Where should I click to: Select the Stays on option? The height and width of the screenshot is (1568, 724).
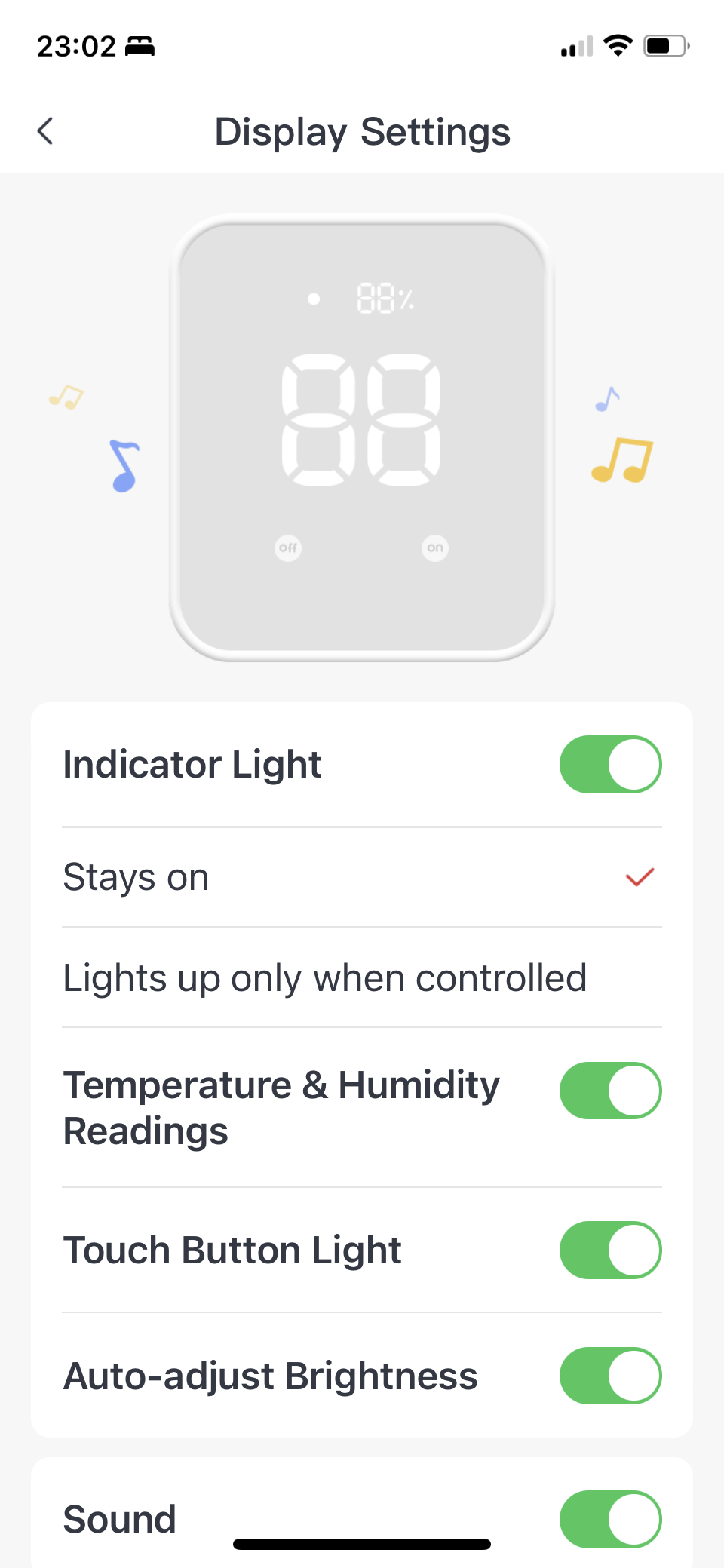pyautogui.click(x=362, y=877)
